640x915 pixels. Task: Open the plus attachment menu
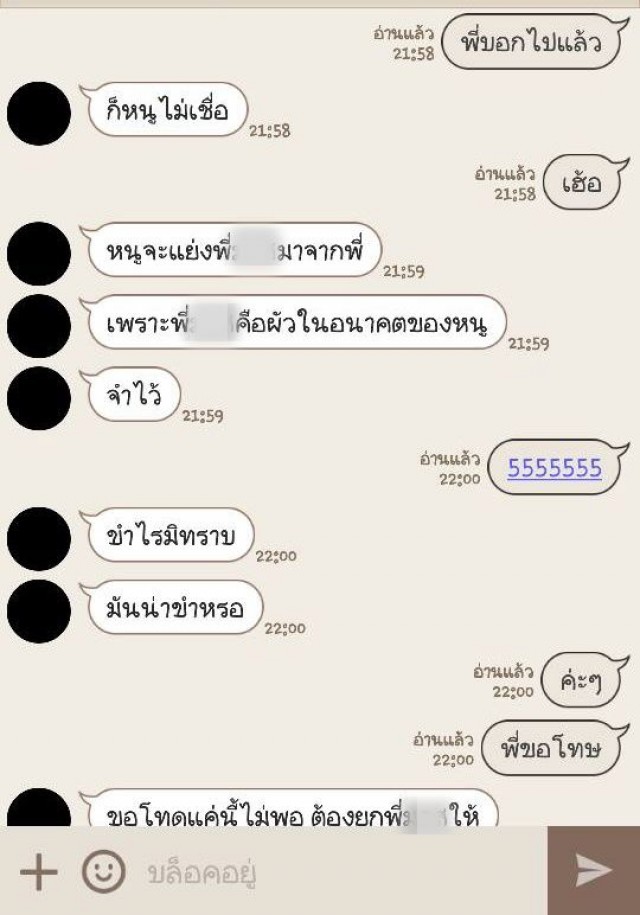click(38, 872)
